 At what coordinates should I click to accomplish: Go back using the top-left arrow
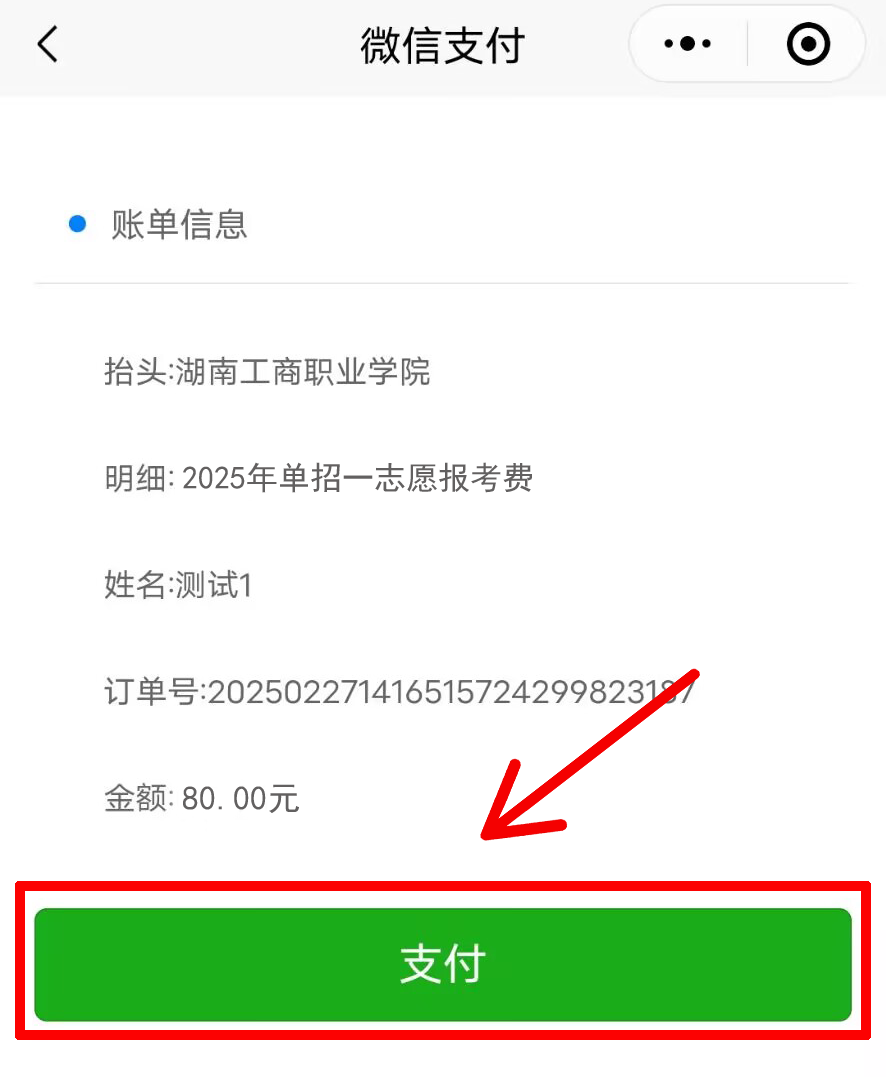(x=47, y=45)
